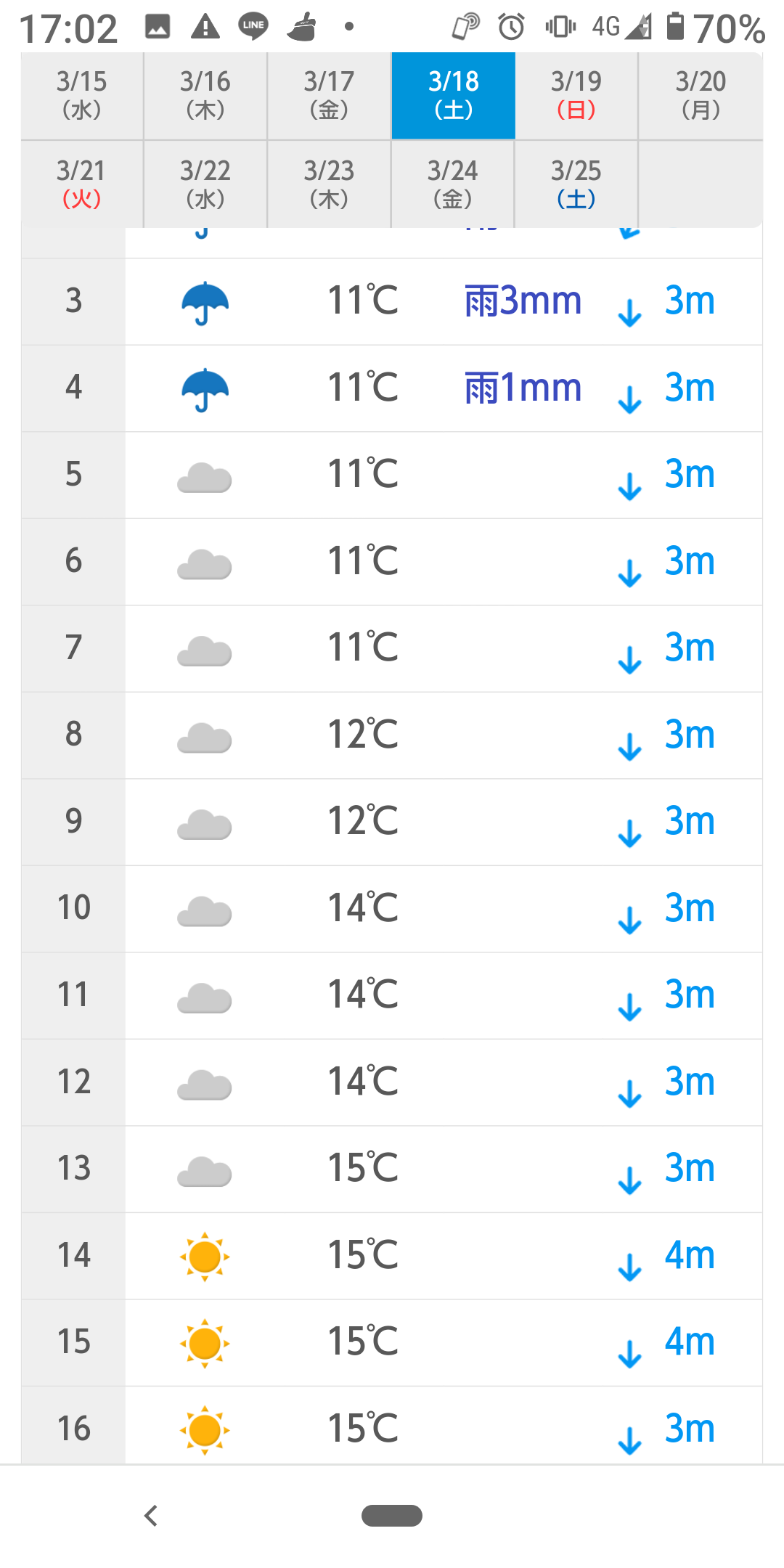Go back with the system back arrow

point(151,1516)
